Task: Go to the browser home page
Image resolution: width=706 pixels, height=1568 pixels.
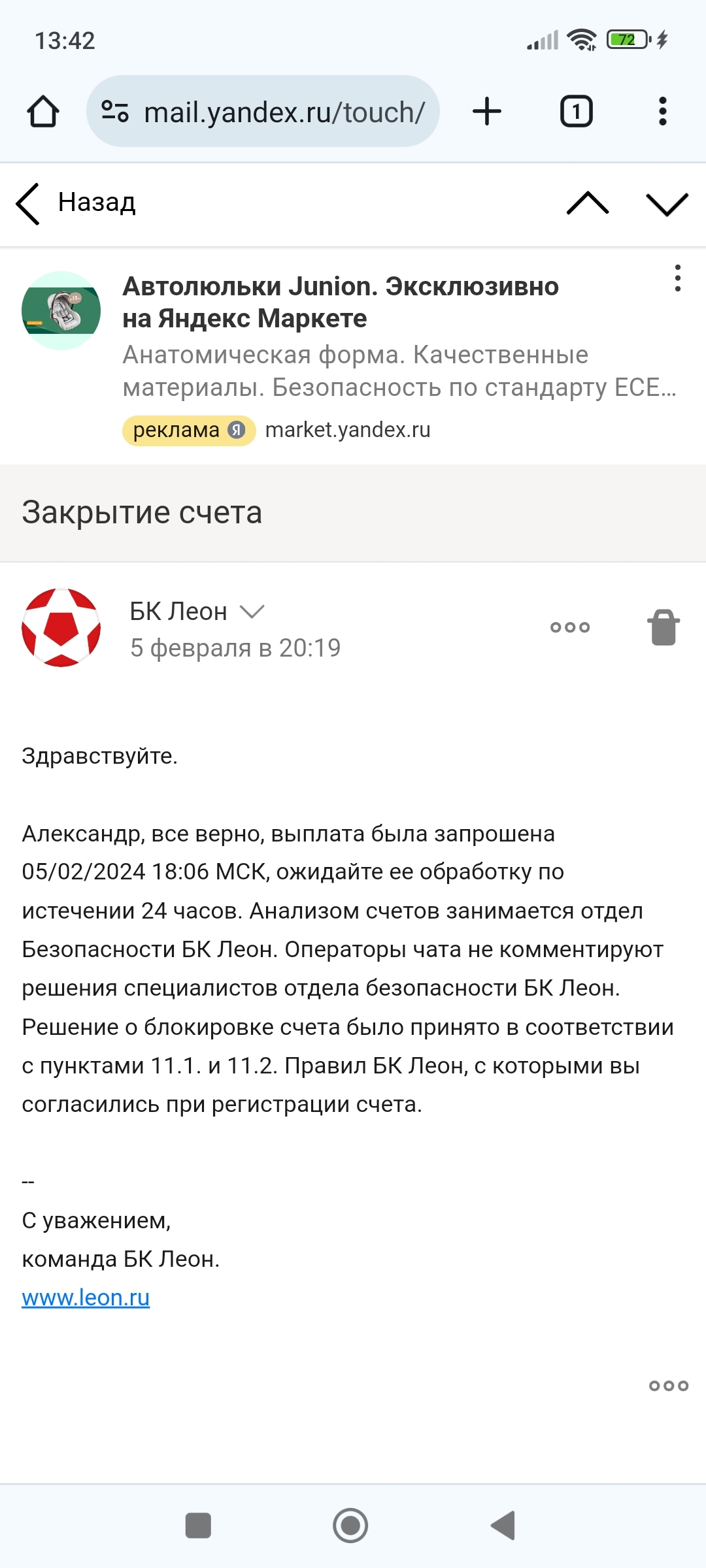Action: [43, 111]
